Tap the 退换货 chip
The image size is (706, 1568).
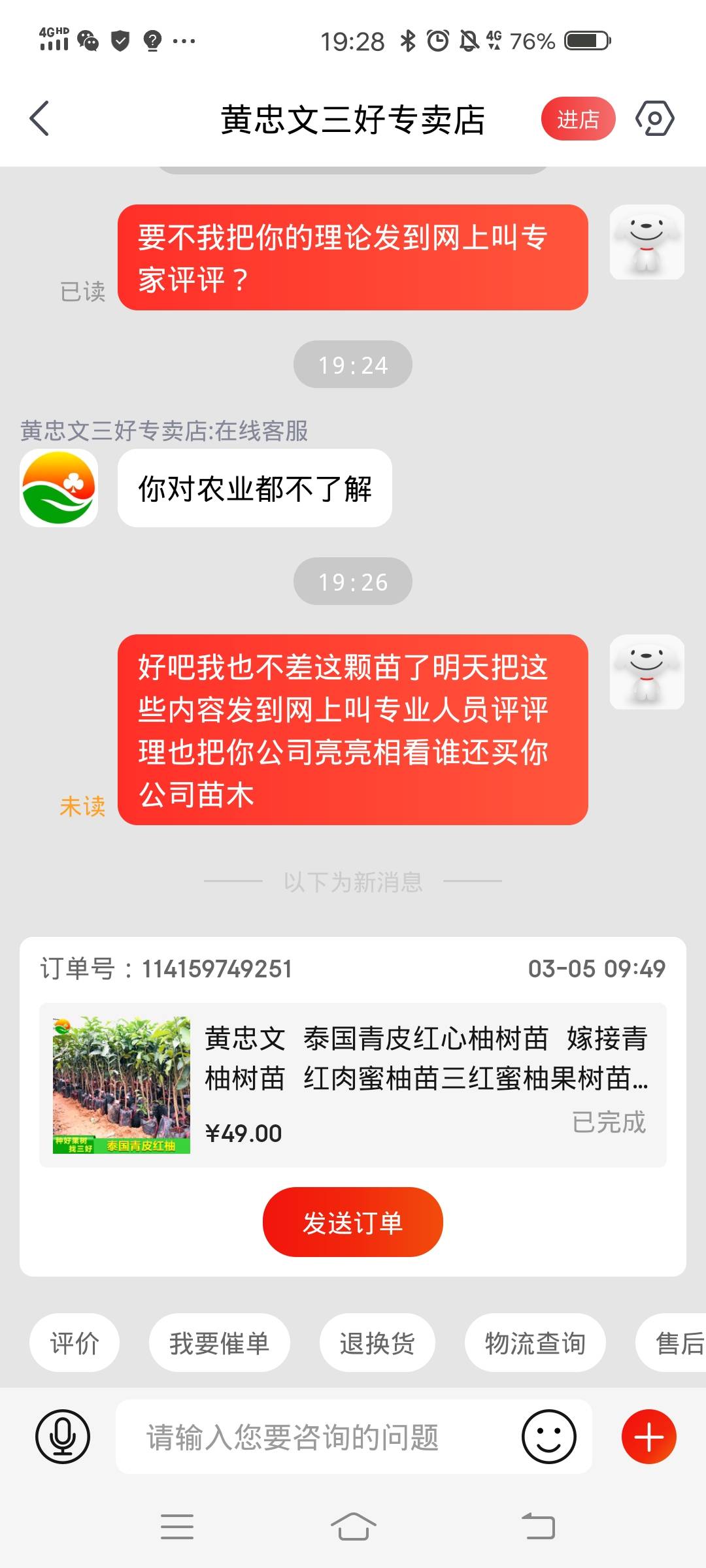click(377, 1343)
